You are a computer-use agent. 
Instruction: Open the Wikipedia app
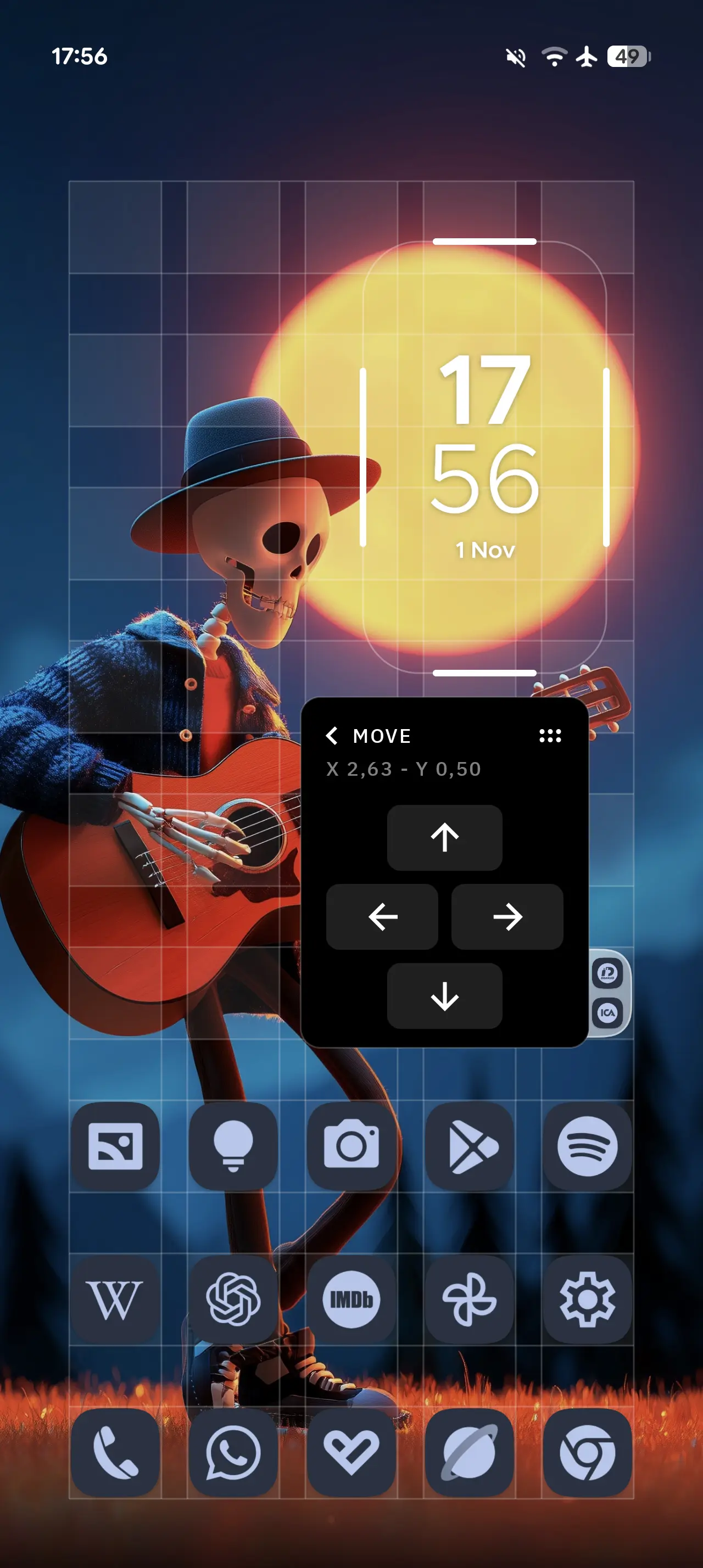point(115,1300)
